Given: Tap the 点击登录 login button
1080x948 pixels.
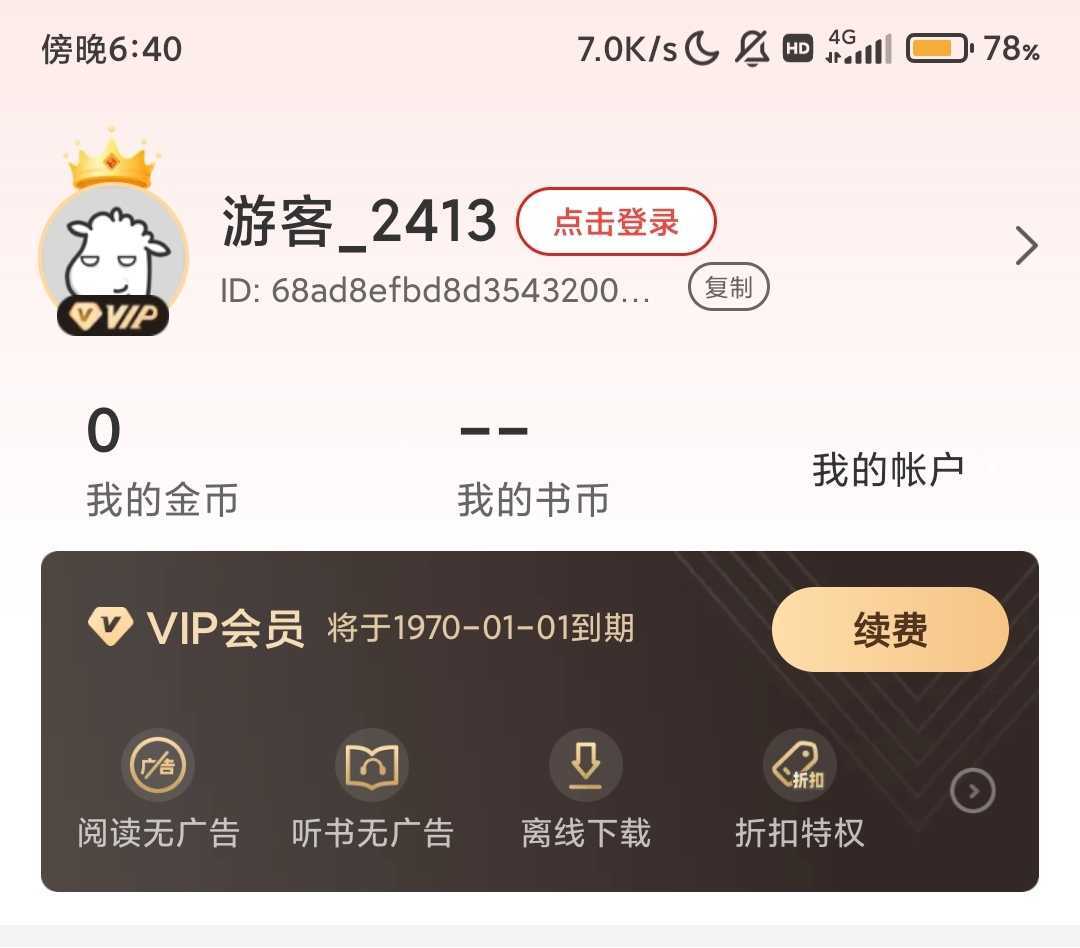Looking at the screenshot, I should click(x=616, y=221).
